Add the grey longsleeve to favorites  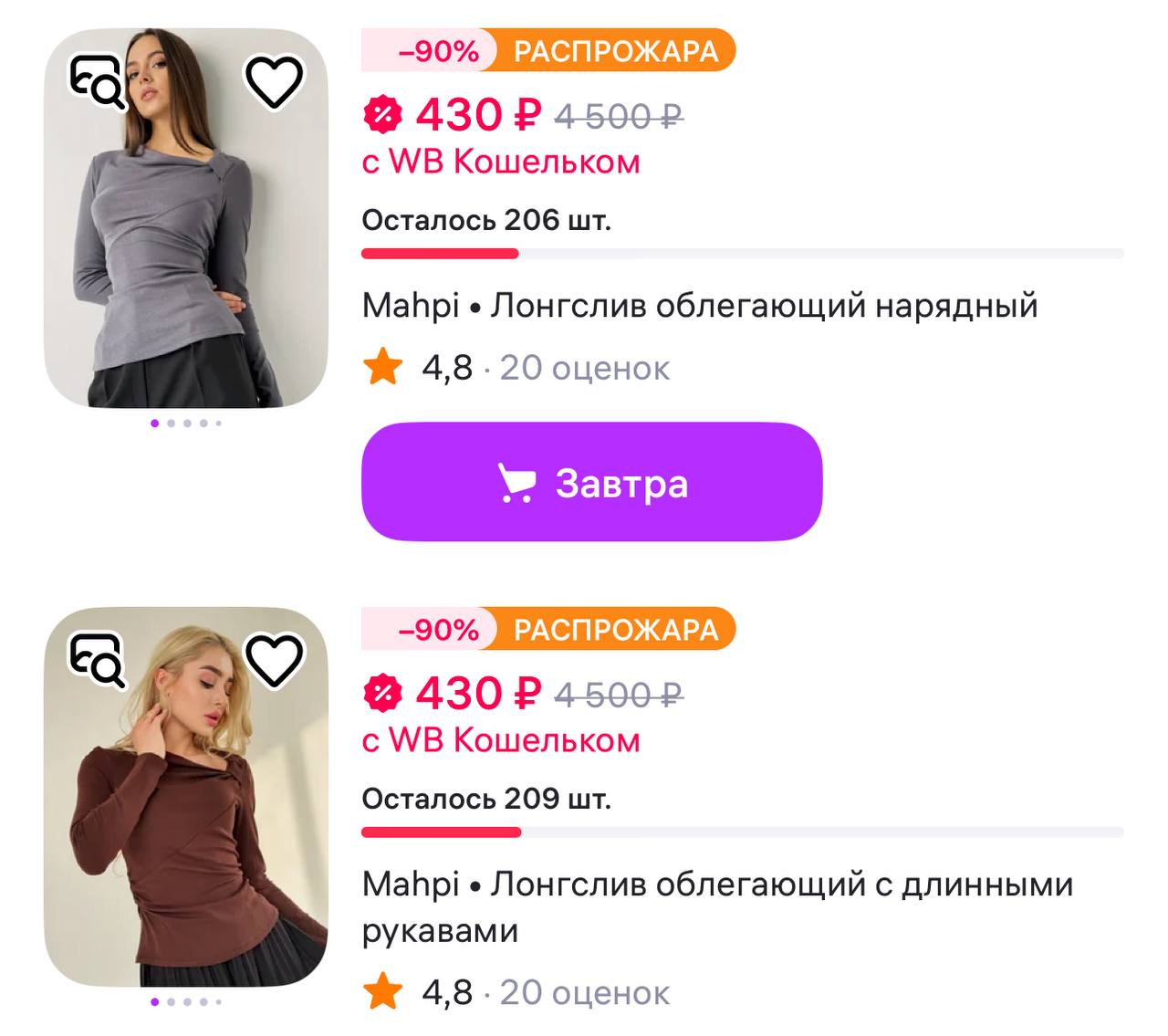pyautogui.click(x=274, y=83)
